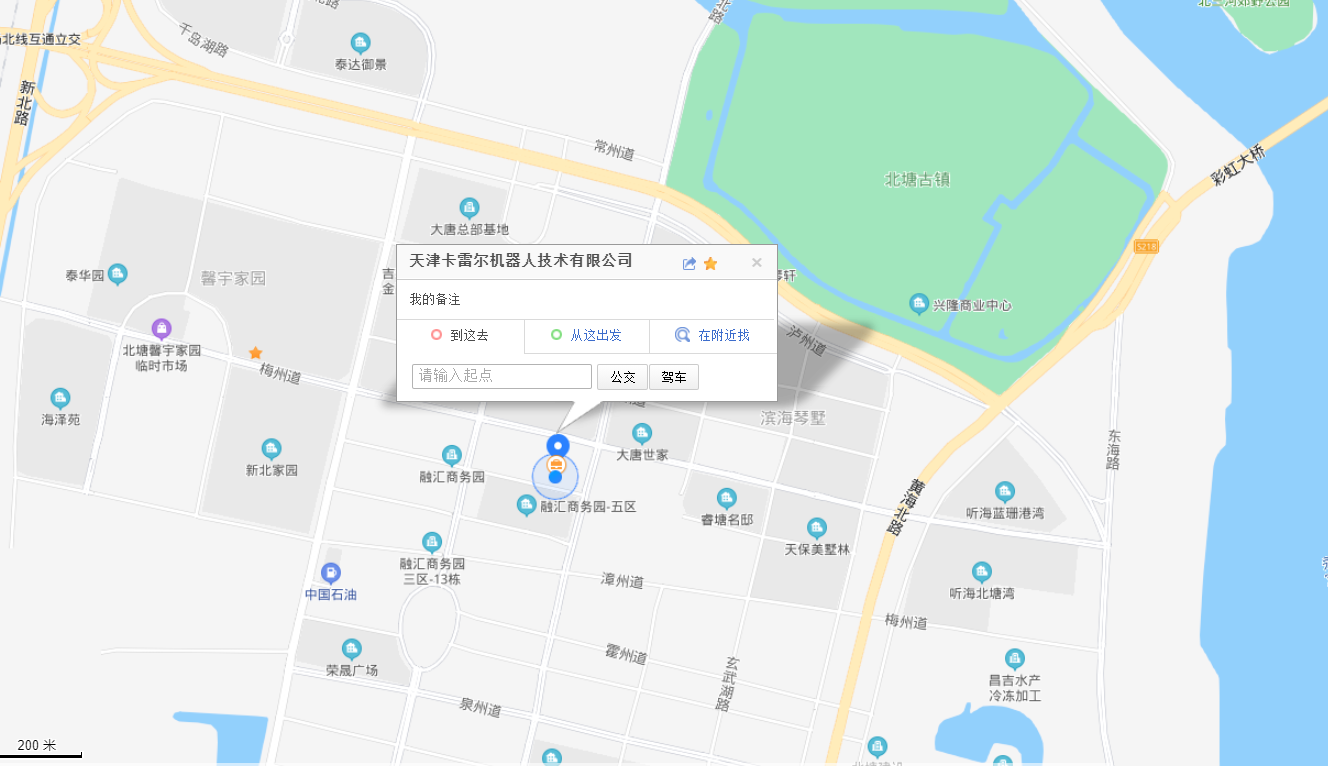
Task: Open the 中国石油 gas station marker
Action: [330, 573]
